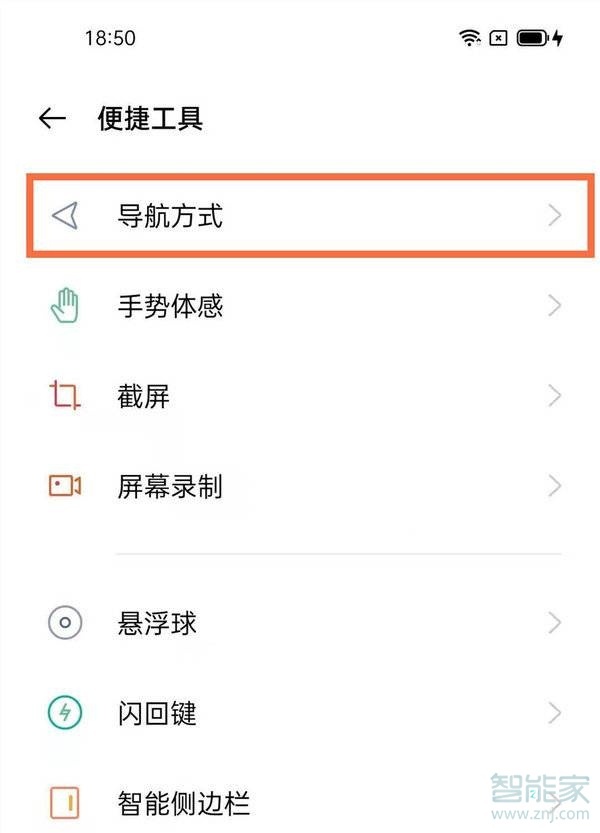Go back from 便捷工具 page
Image resolution: width=600 pixels, height=833 pixels.
pos(52,119)
